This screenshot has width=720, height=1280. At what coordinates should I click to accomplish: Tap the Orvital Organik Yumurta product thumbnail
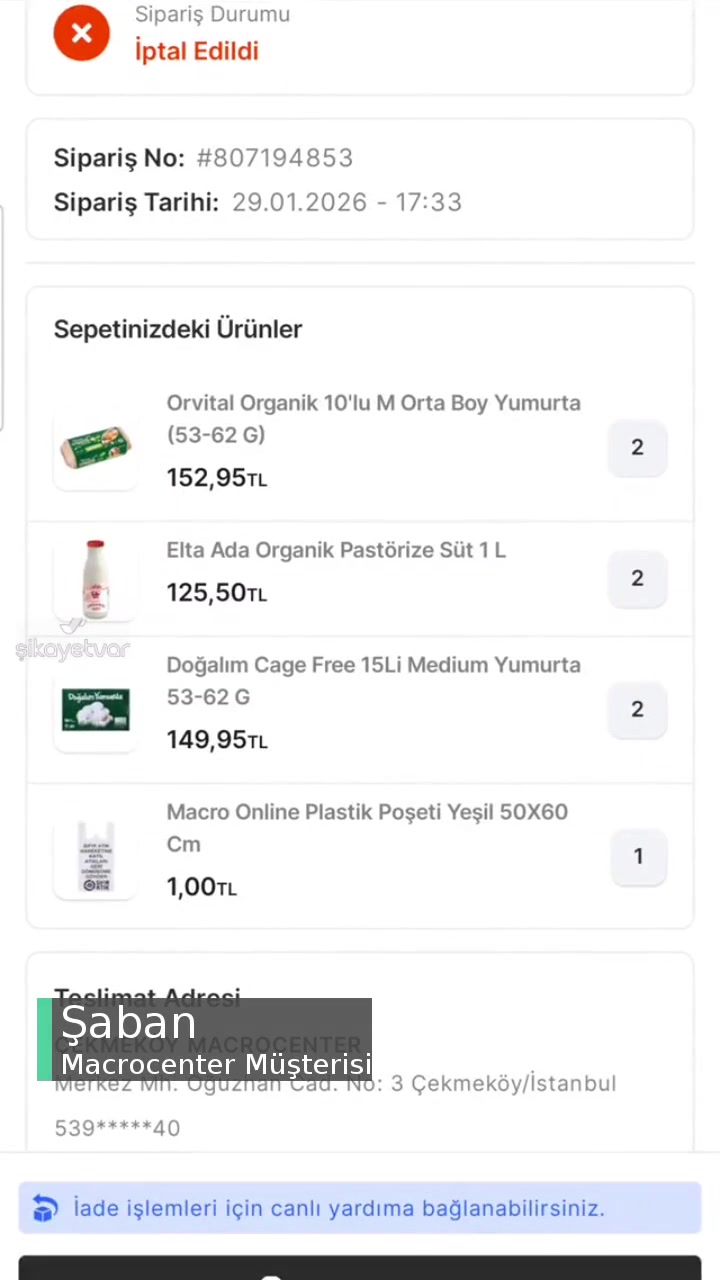point(95,447)
